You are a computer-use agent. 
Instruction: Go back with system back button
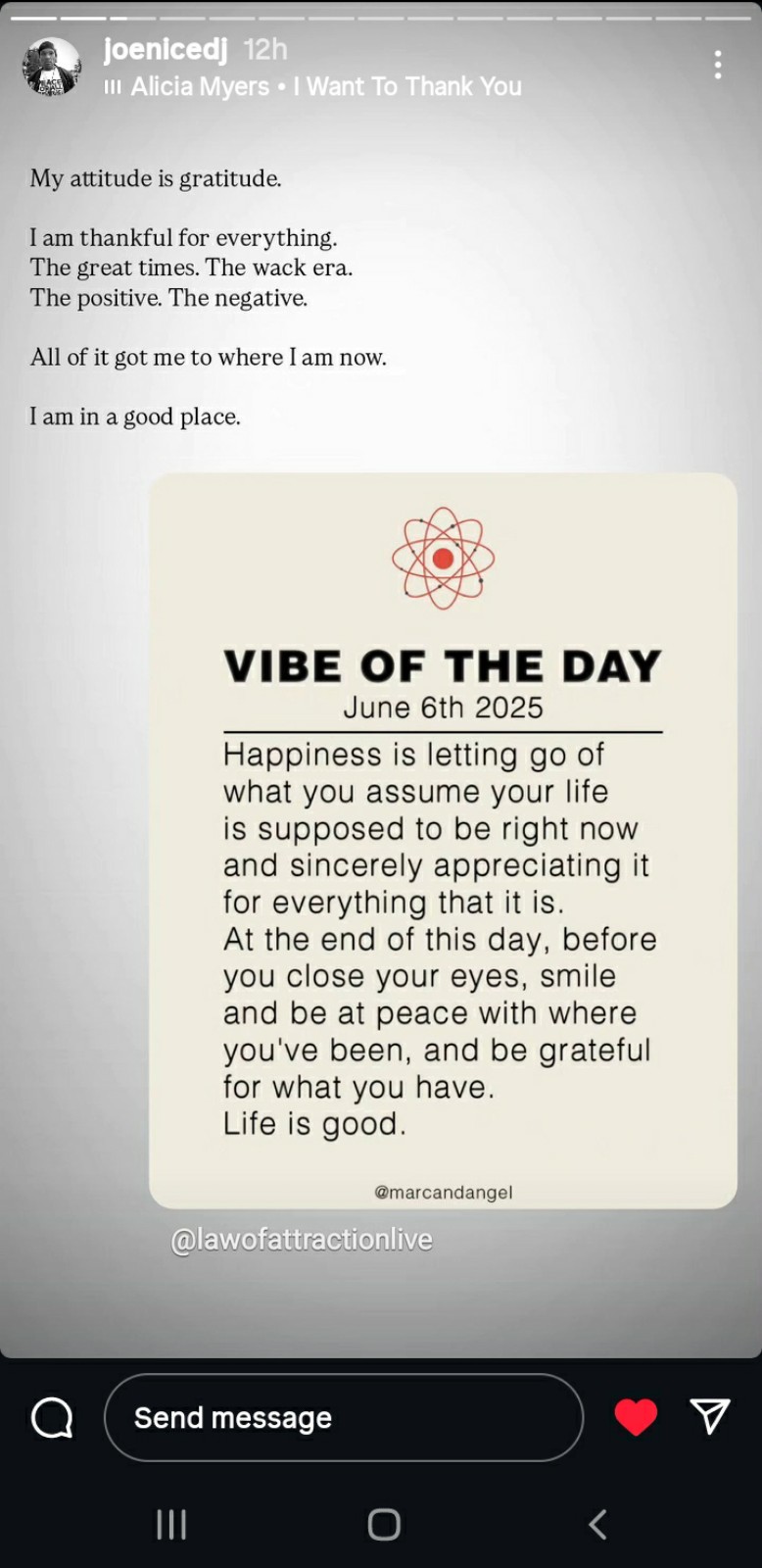(597, 1524)
